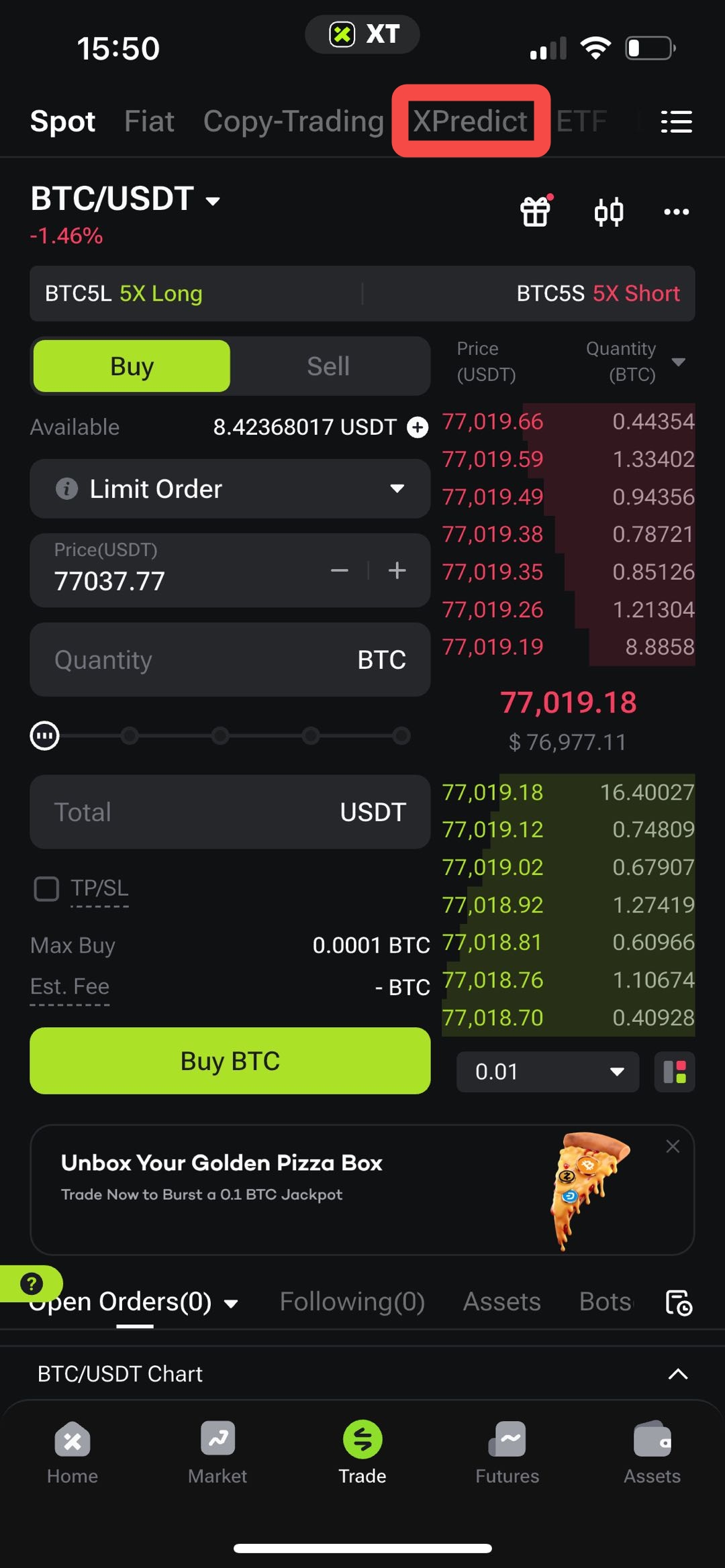Switch to the Futures tab
725x1568 pixels.
click(x=507, y=1453)
